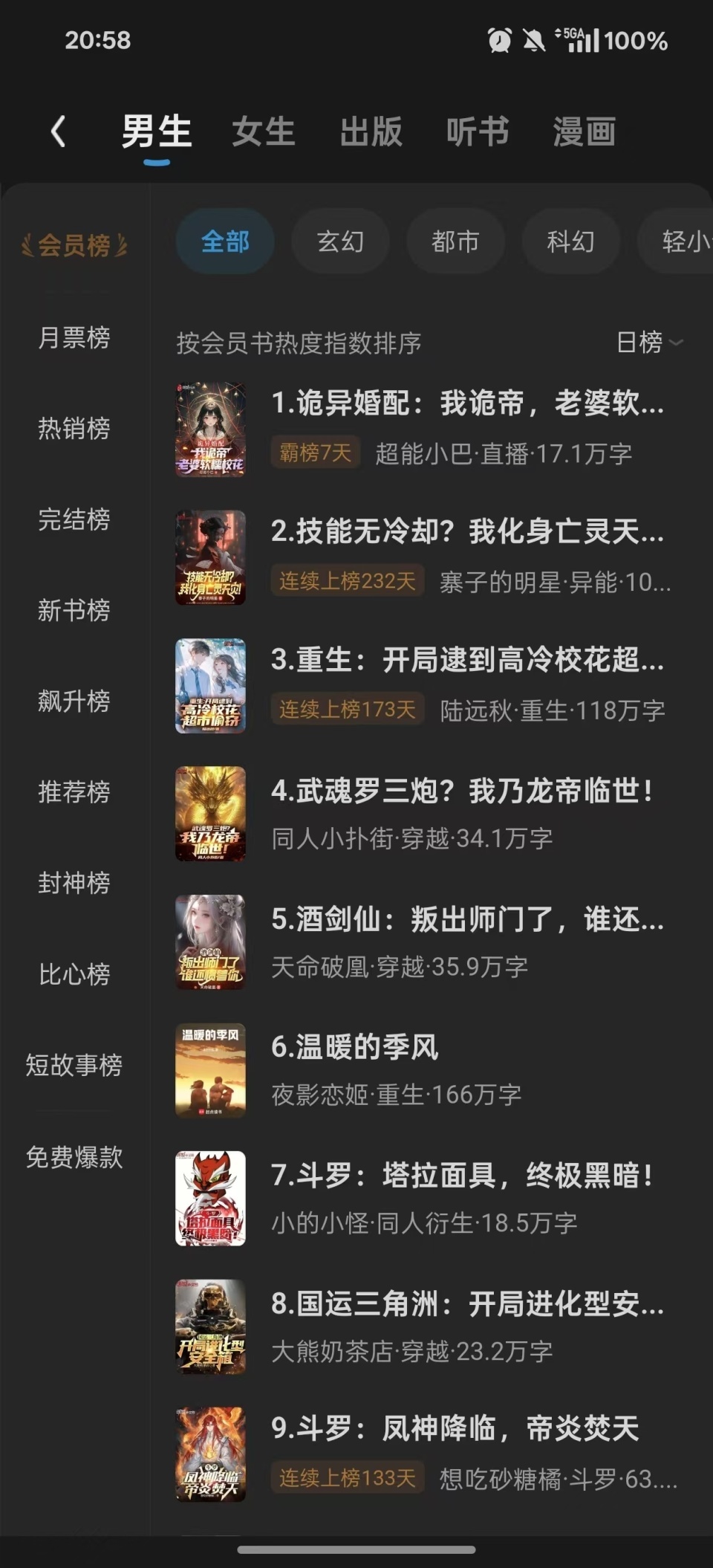Filter by the 都市 chip

tap(455, 242)
